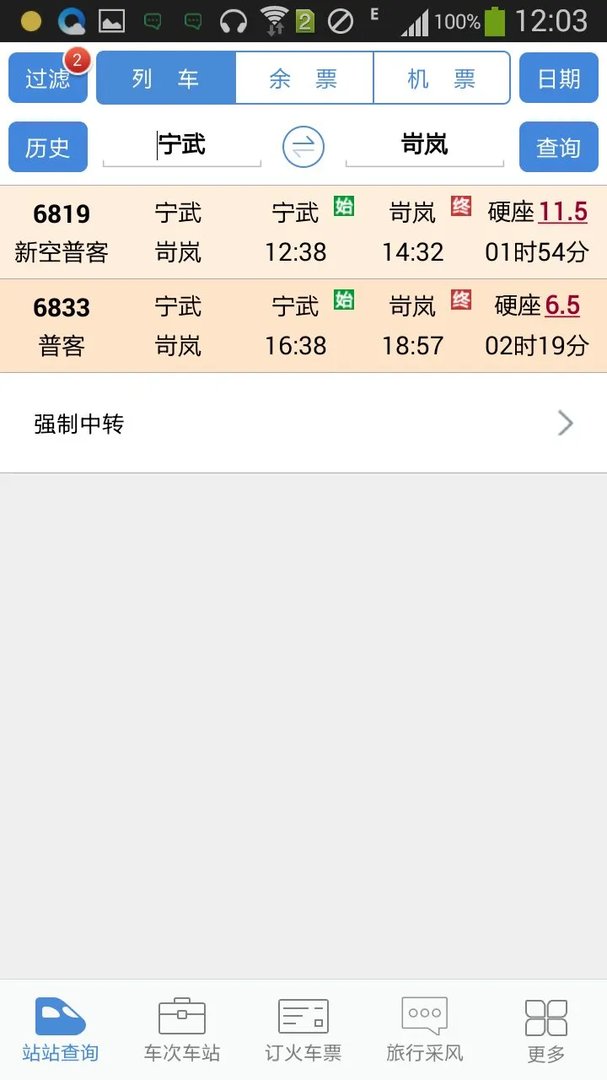Switch to the 机票 tab
Screen dimensions: 607x1080
(x=441, y=78)
